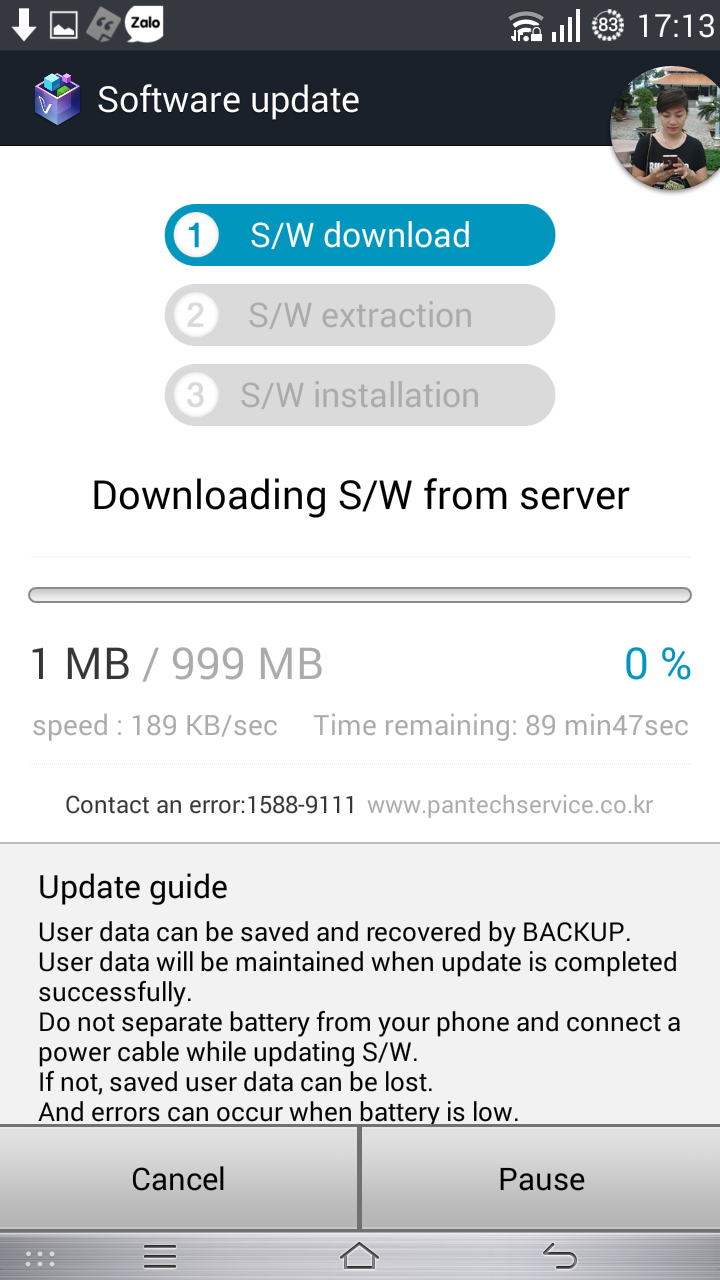
Task: Open the floating chat head bubble
Action: [x=666, y=130]
